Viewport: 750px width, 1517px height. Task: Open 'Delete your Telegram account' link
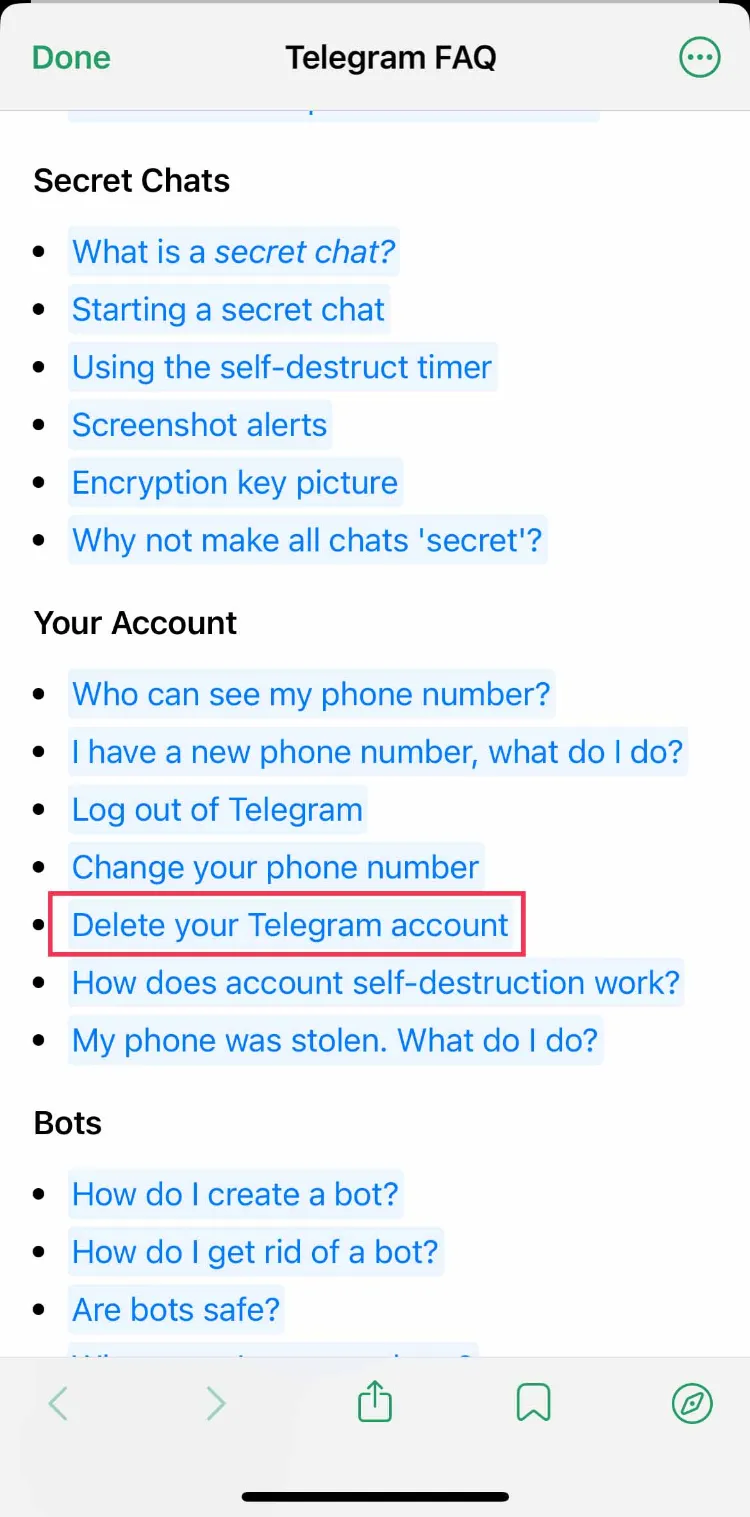(x=290, y=925)
